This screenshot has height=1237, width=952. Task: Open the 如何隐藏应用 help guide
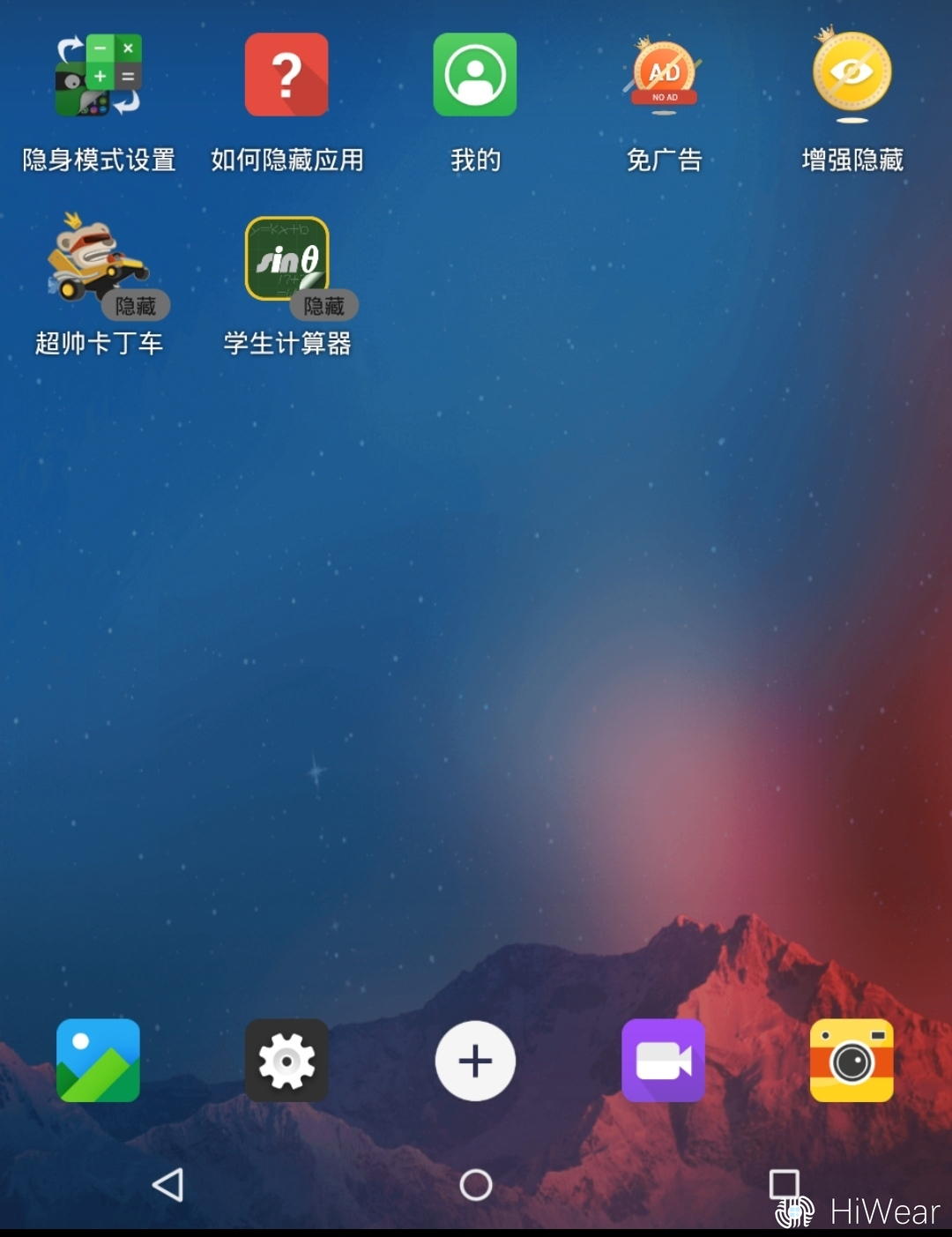pos(286,76)
